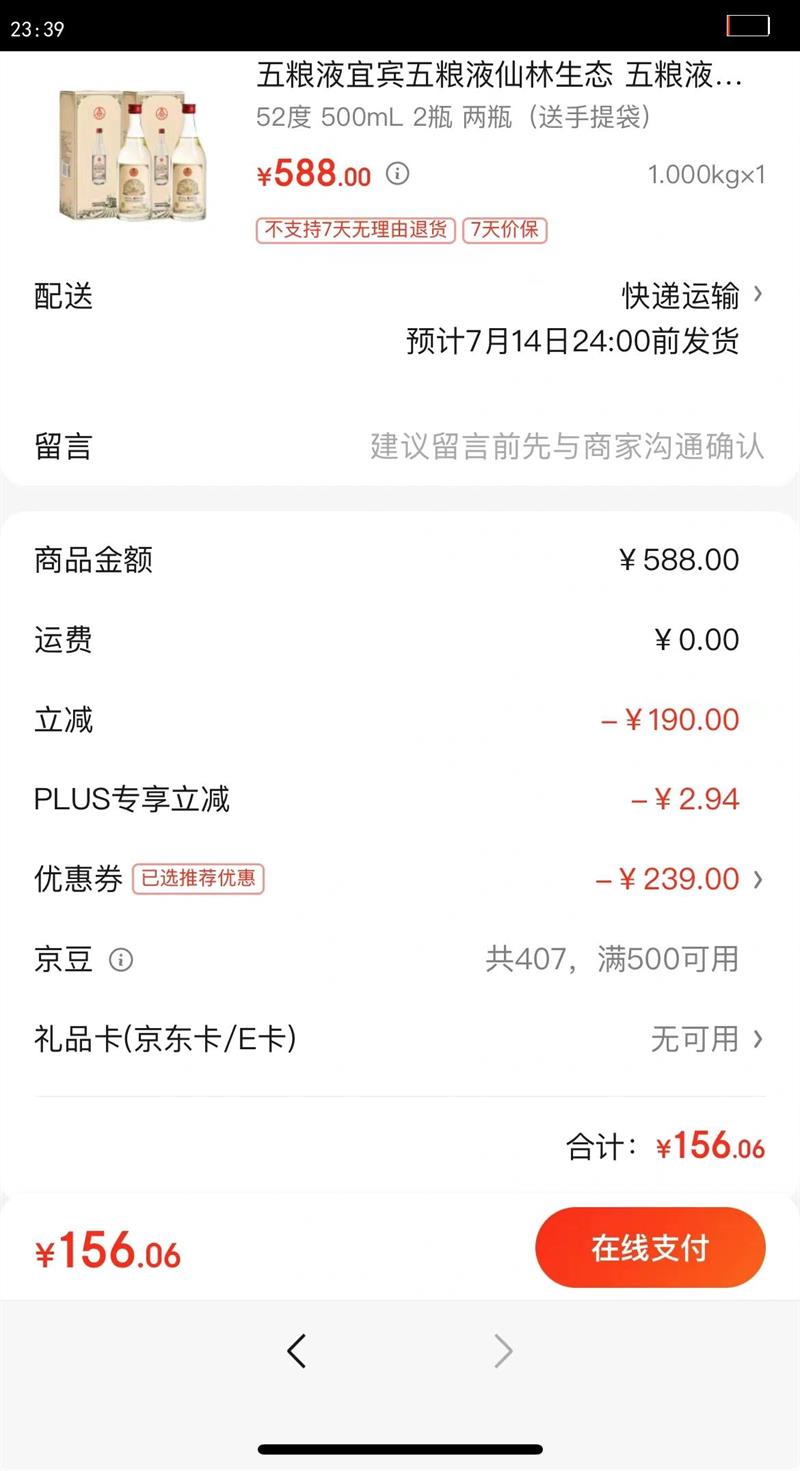This screenshot has width=800, height=1471.
Task: Tap the forward arrow at screen bottom
Action: click(x=503, y=1350)
